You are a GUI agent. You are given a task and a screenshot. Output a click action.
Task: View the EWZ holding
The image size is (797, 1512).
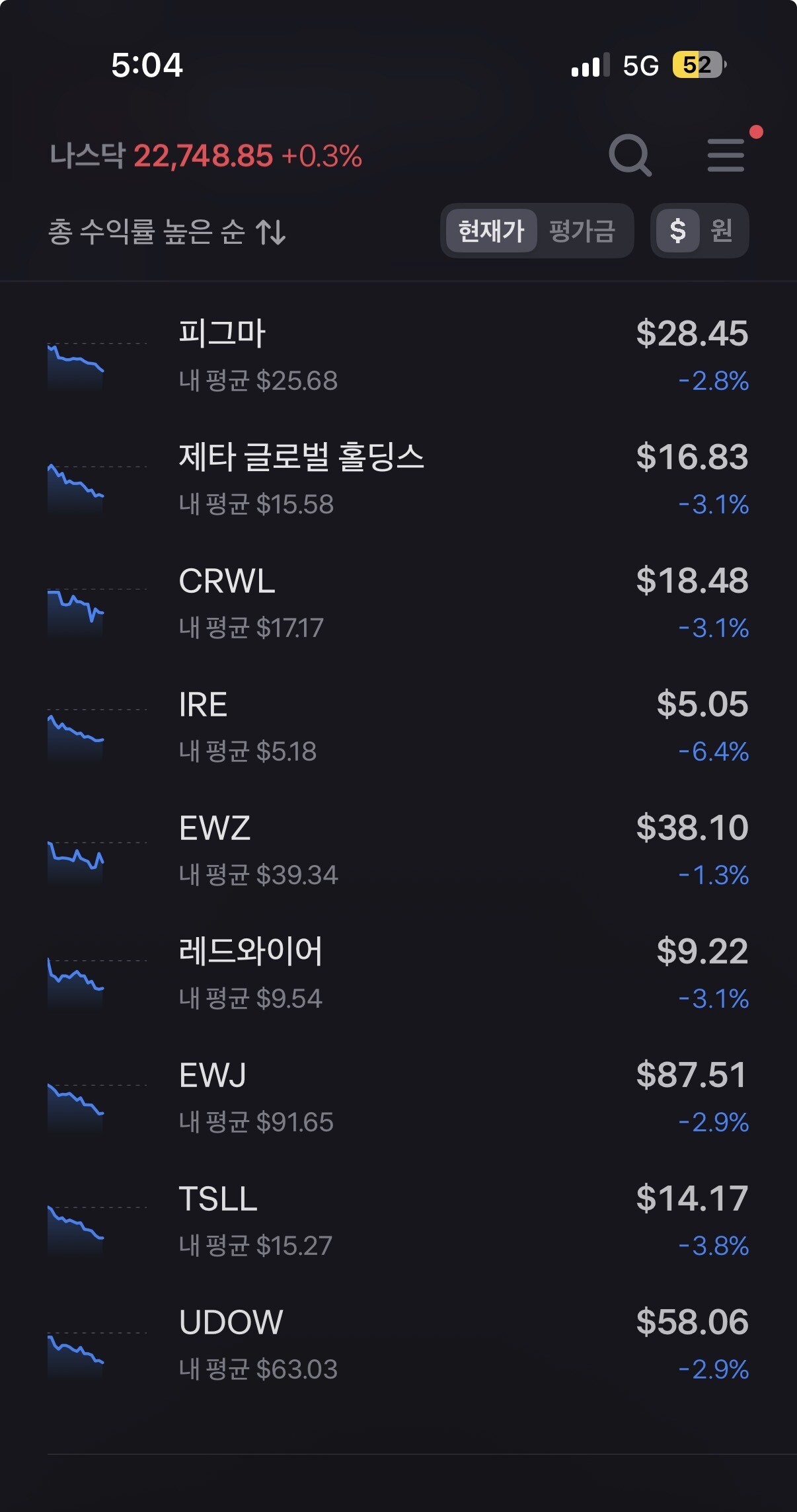(398, 851)
